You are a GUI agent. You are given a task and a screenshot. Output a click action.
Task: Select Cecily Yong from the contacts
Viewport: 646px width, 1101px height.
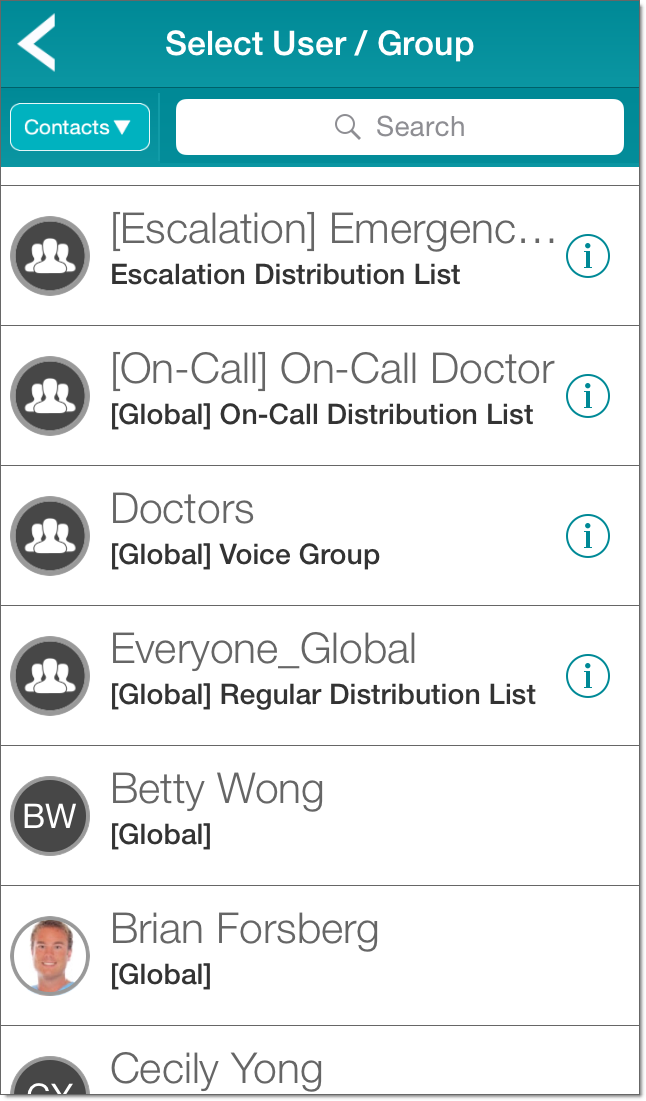click(300, 1070)
